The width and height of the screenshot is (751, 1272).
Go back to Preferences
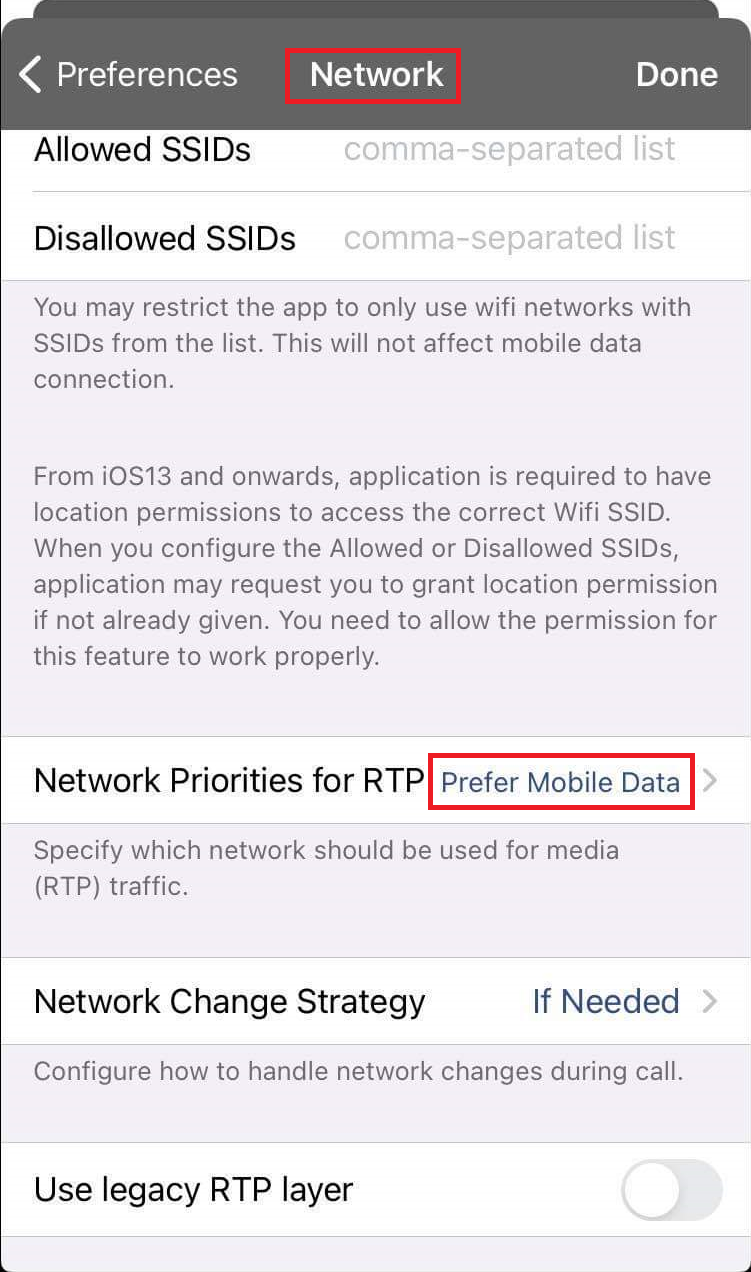coord(128,75)
